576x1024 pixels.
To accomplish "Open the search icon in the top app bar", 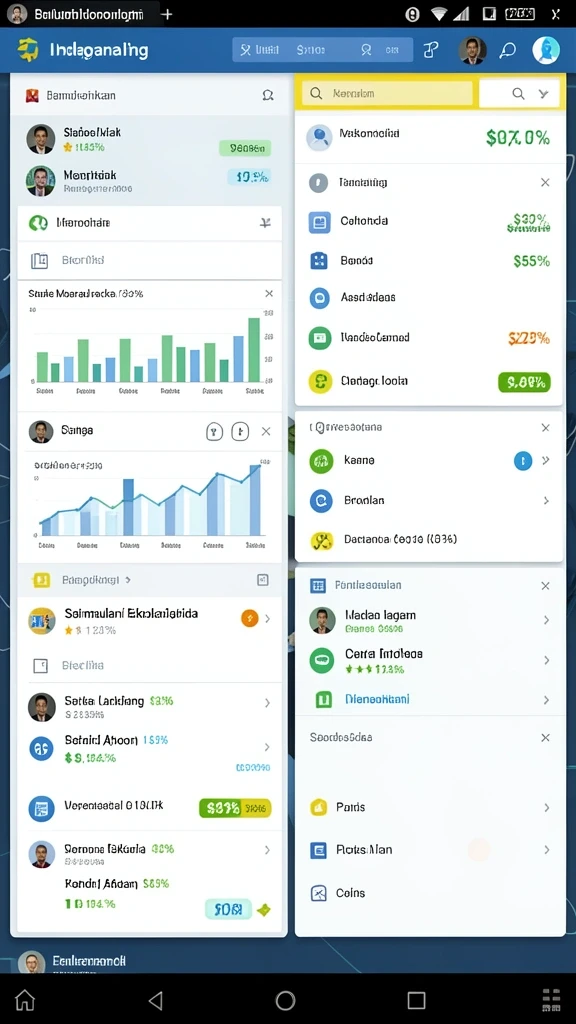I will (507, 50).
